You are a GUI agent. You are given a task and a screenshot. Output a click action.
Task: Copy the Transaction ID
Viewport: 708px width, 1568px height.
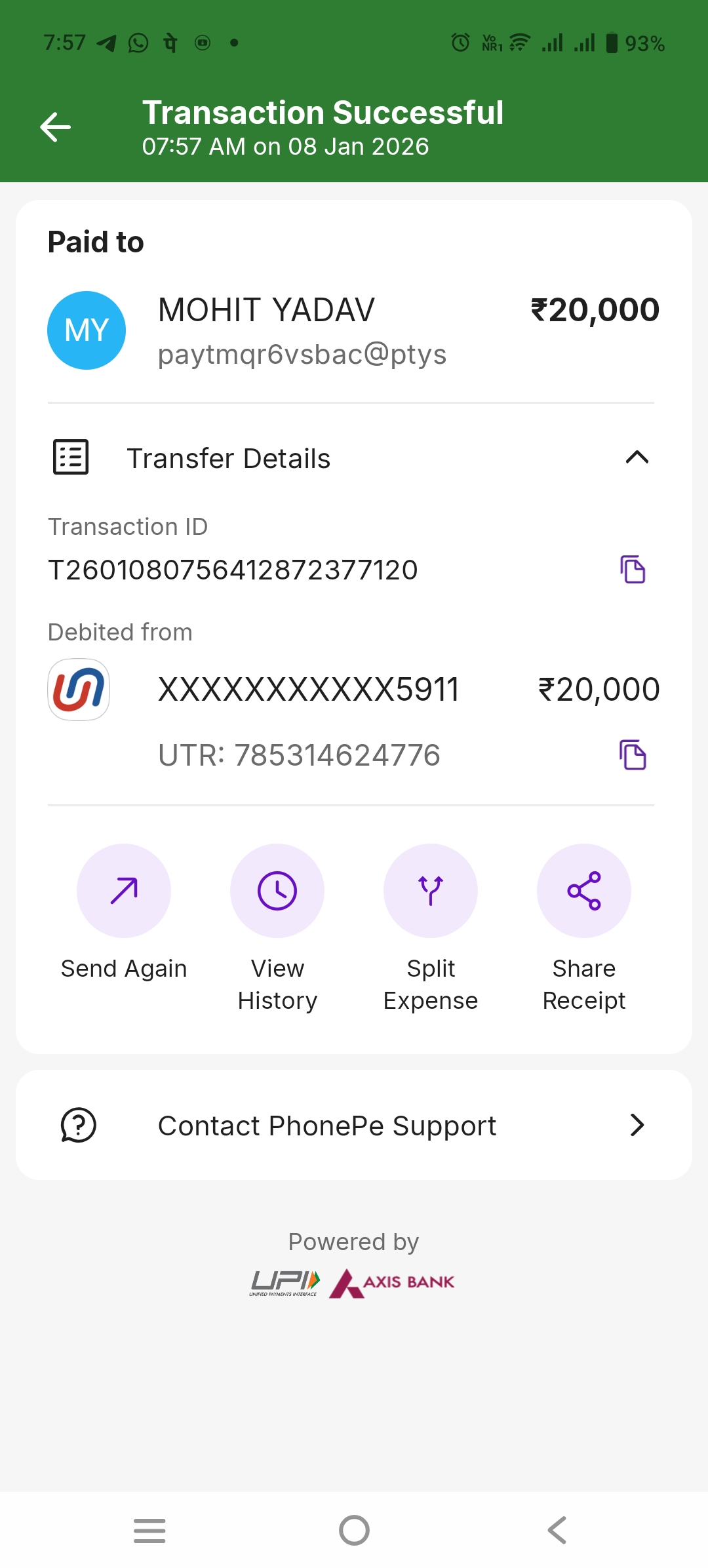(633, 569)
